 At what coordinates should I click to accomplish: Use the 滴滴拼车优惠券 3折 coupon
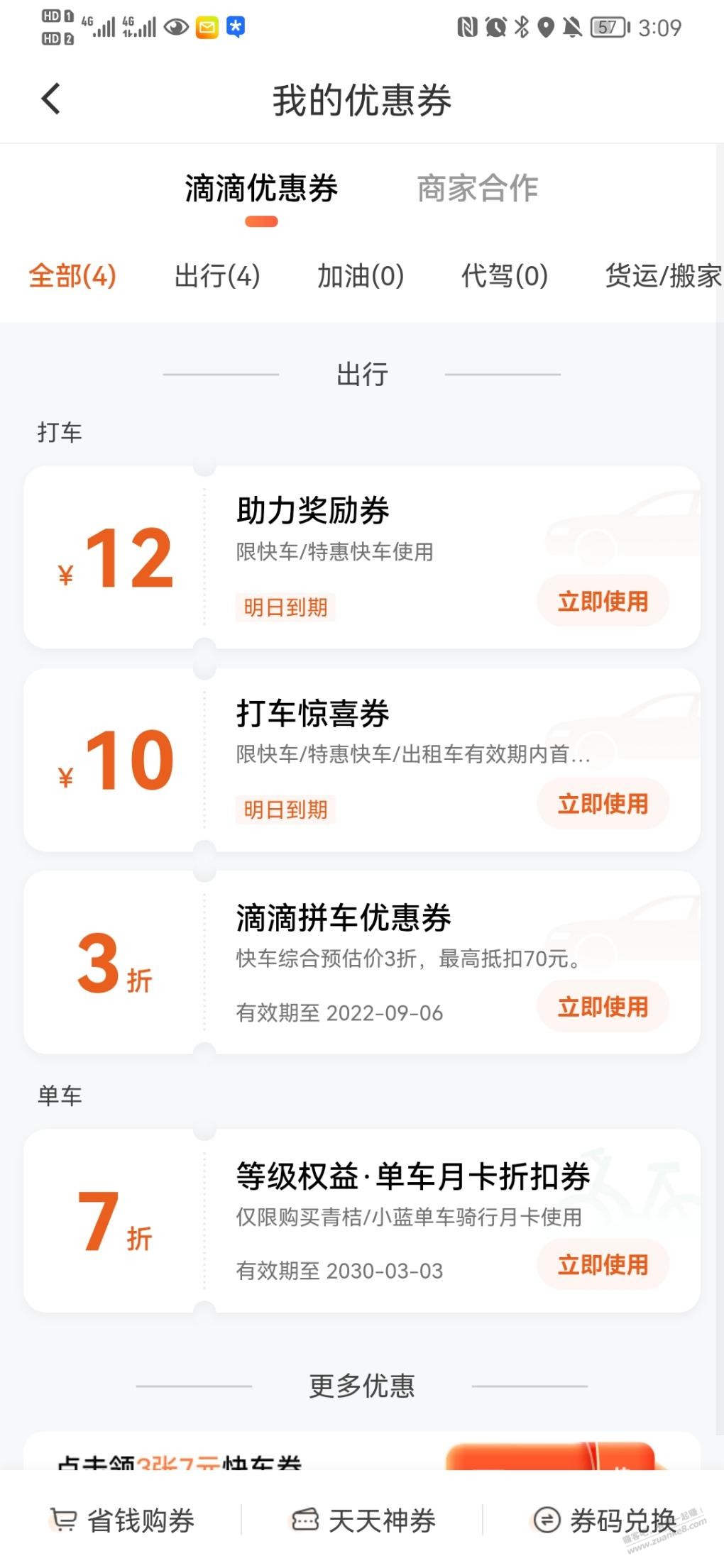click(603, 1007)
